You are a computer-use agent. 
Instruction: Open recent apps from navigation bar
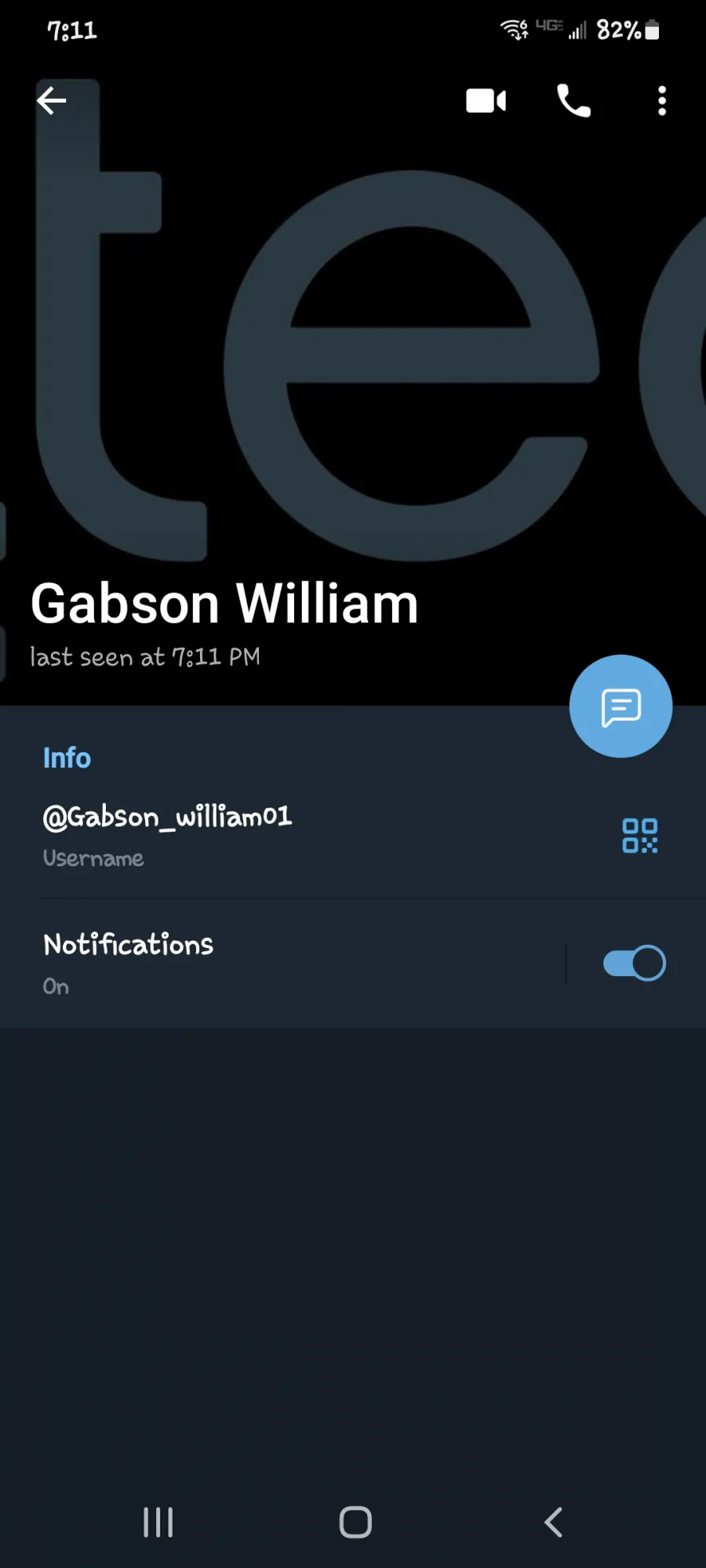(x=158, y=1523)
